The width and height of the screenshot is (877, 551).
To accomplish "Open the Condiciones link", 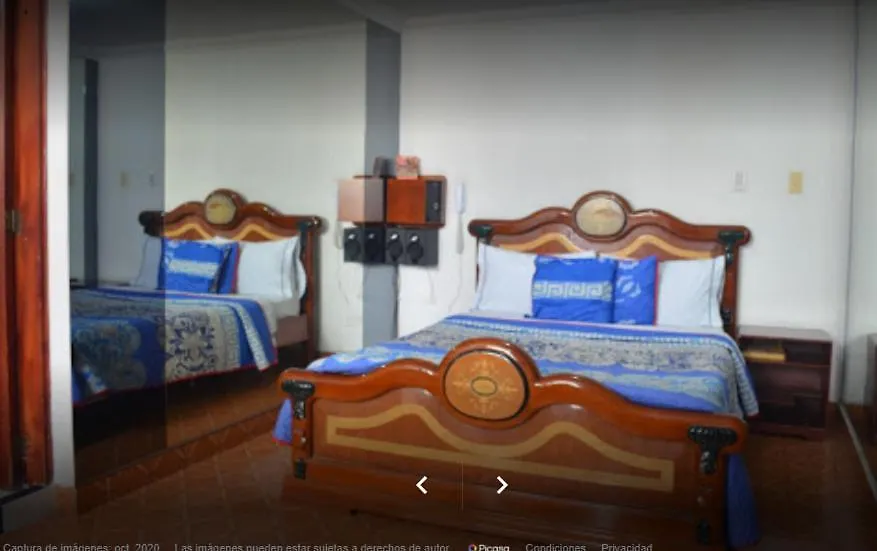I will [555, 547].
